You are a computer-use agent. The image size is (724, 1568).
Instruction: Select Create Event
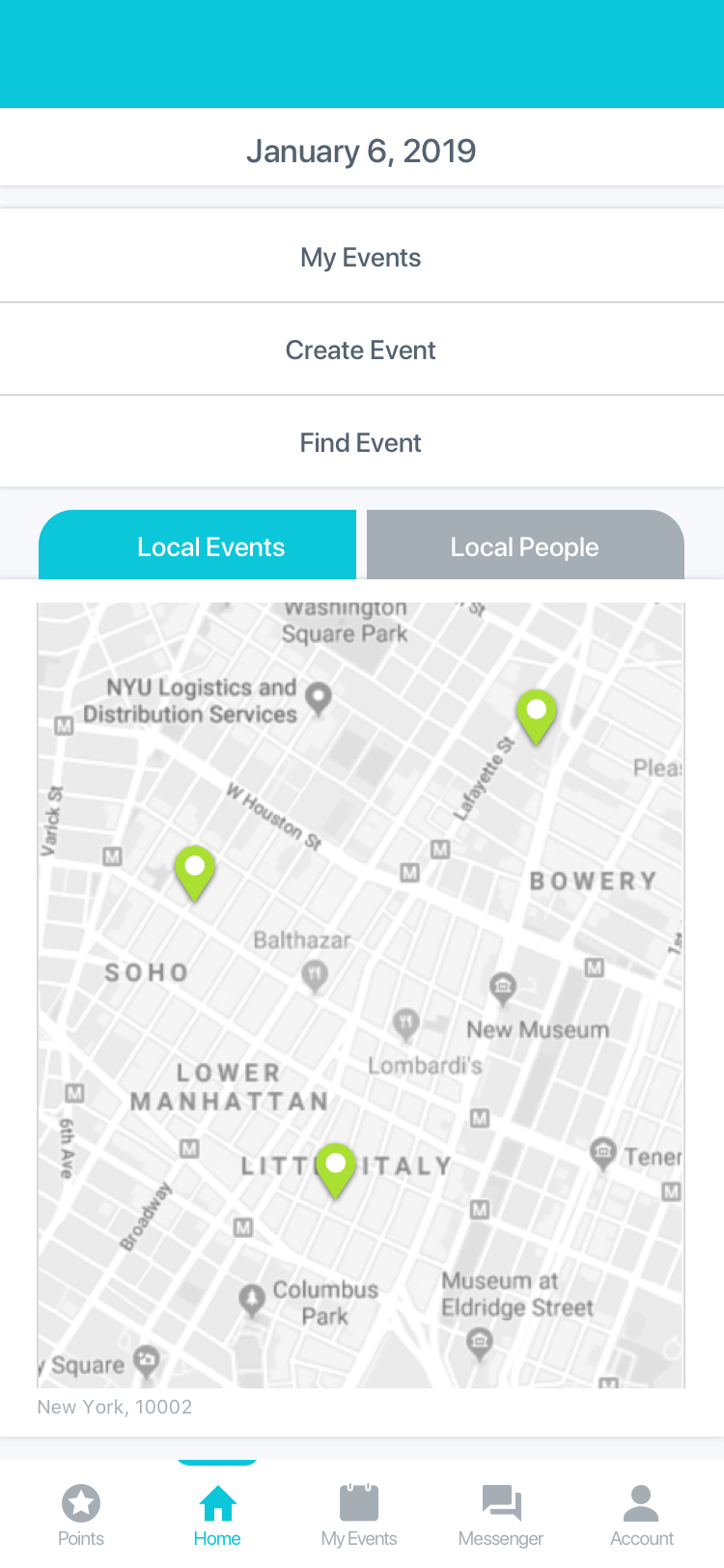click(x=361, y=350)
